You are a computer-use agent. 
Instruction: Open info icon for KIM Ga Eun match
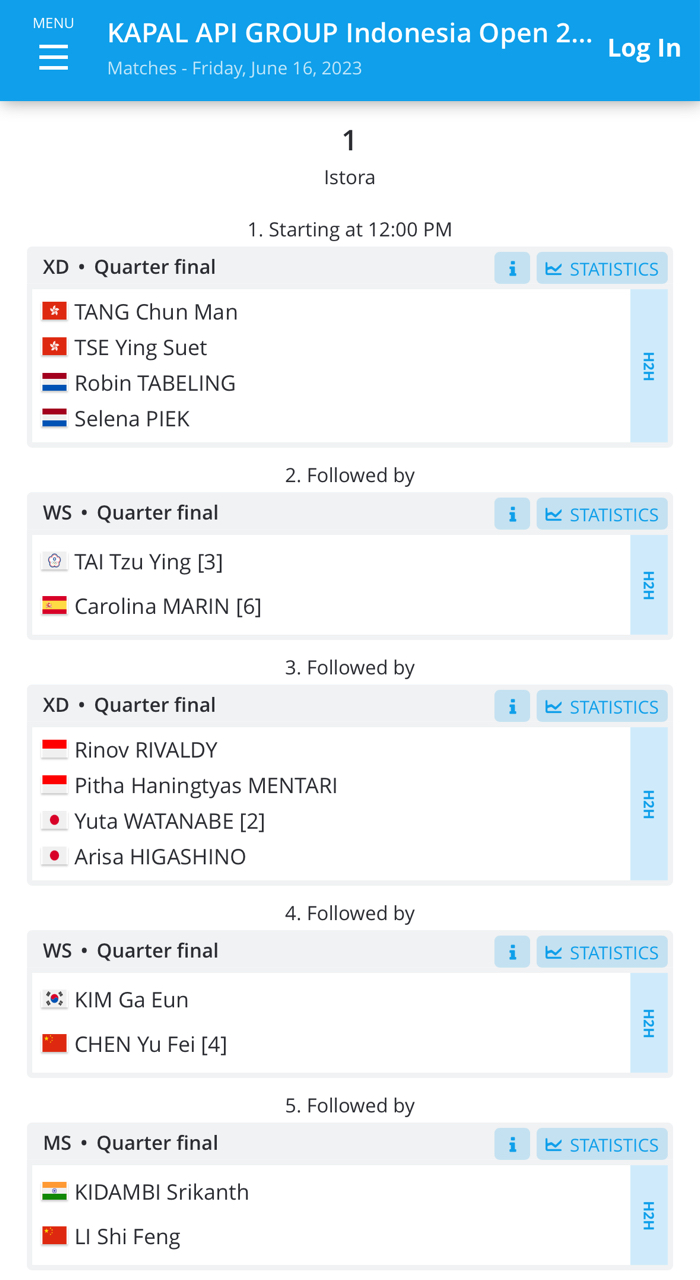coord(512,952)
